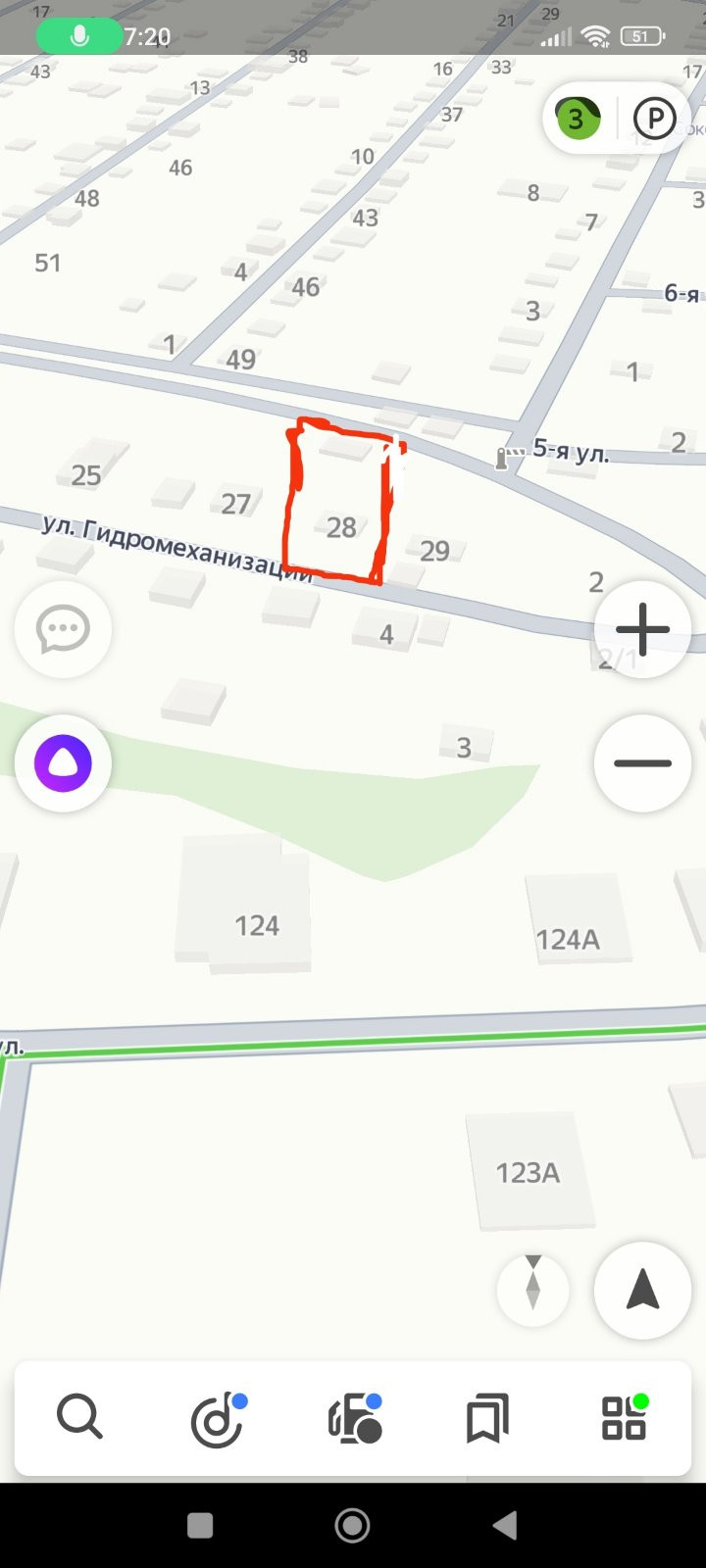
Task: Open the services menu grid
Action: (624, 1418)
